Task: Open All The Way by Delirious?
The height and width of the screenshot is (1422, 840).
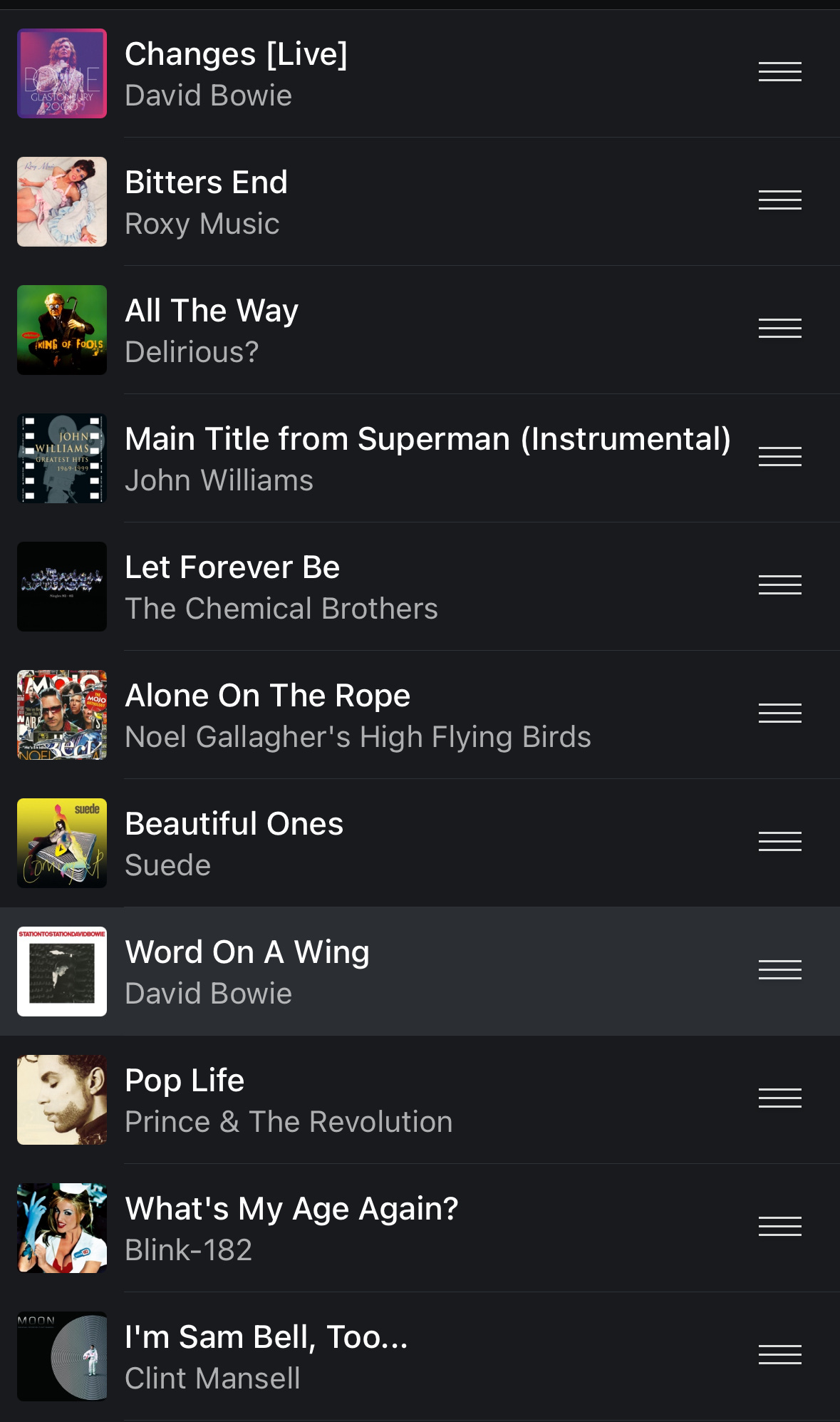Action: [x=212, y=330]
